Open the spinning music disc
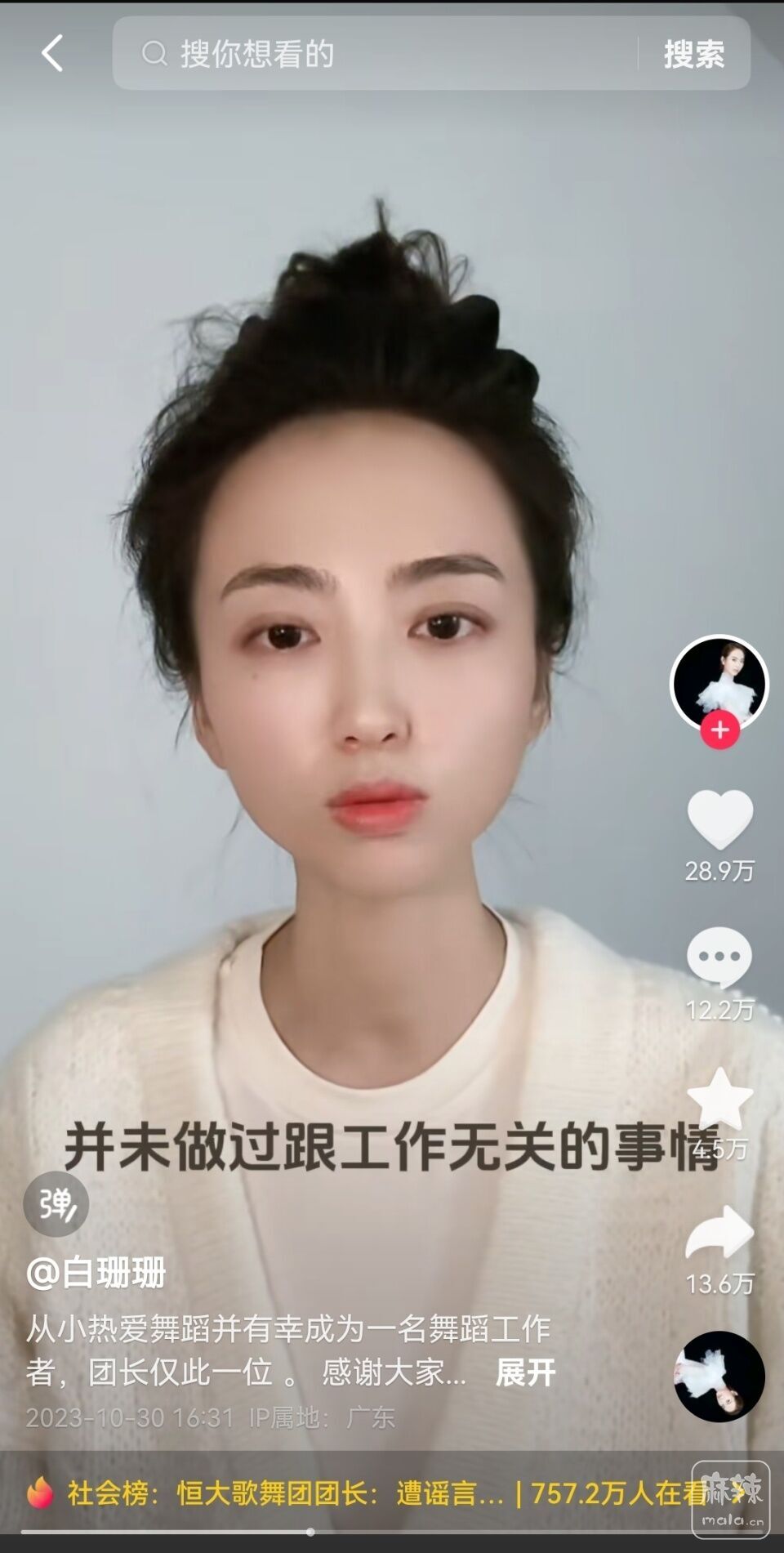This screenshot has width=784, height=1553. 719,1377
